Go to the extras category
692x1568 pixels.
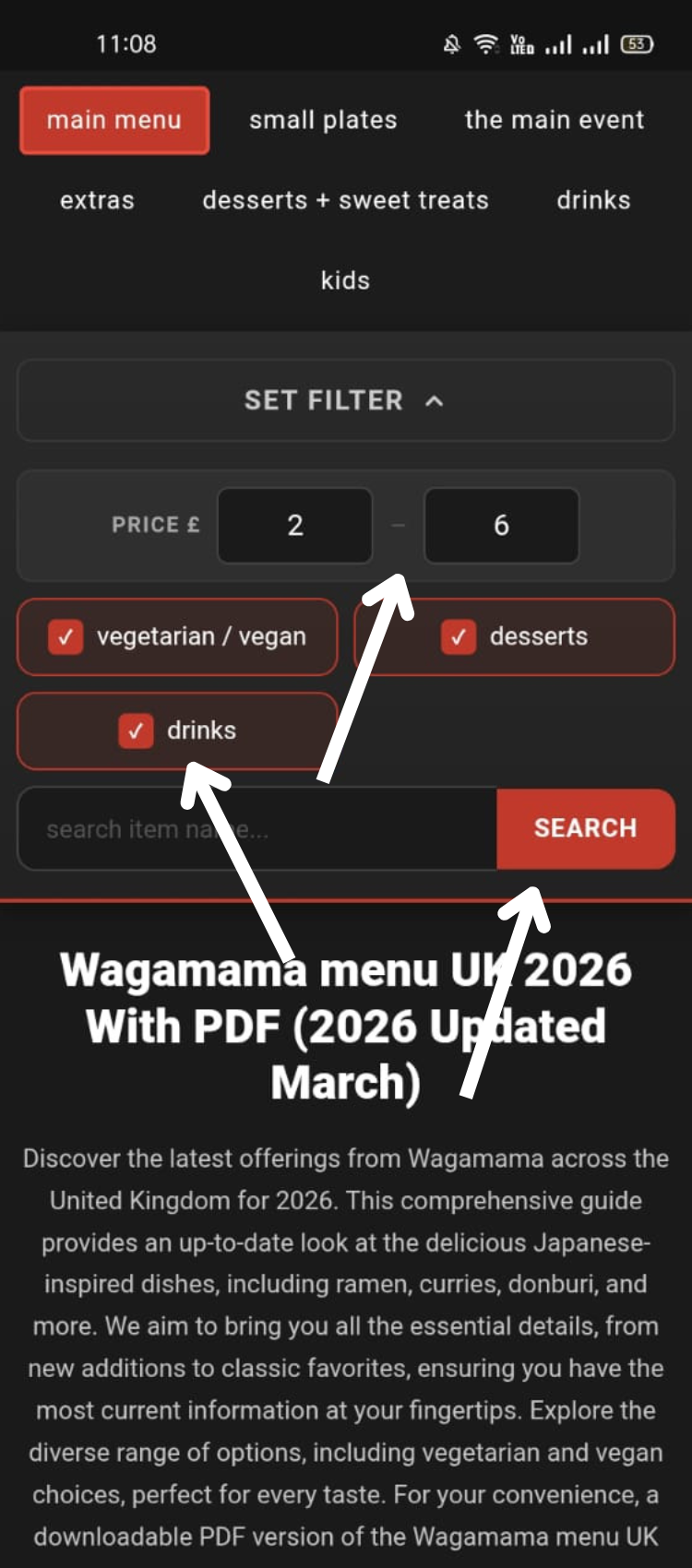[97, 200]
